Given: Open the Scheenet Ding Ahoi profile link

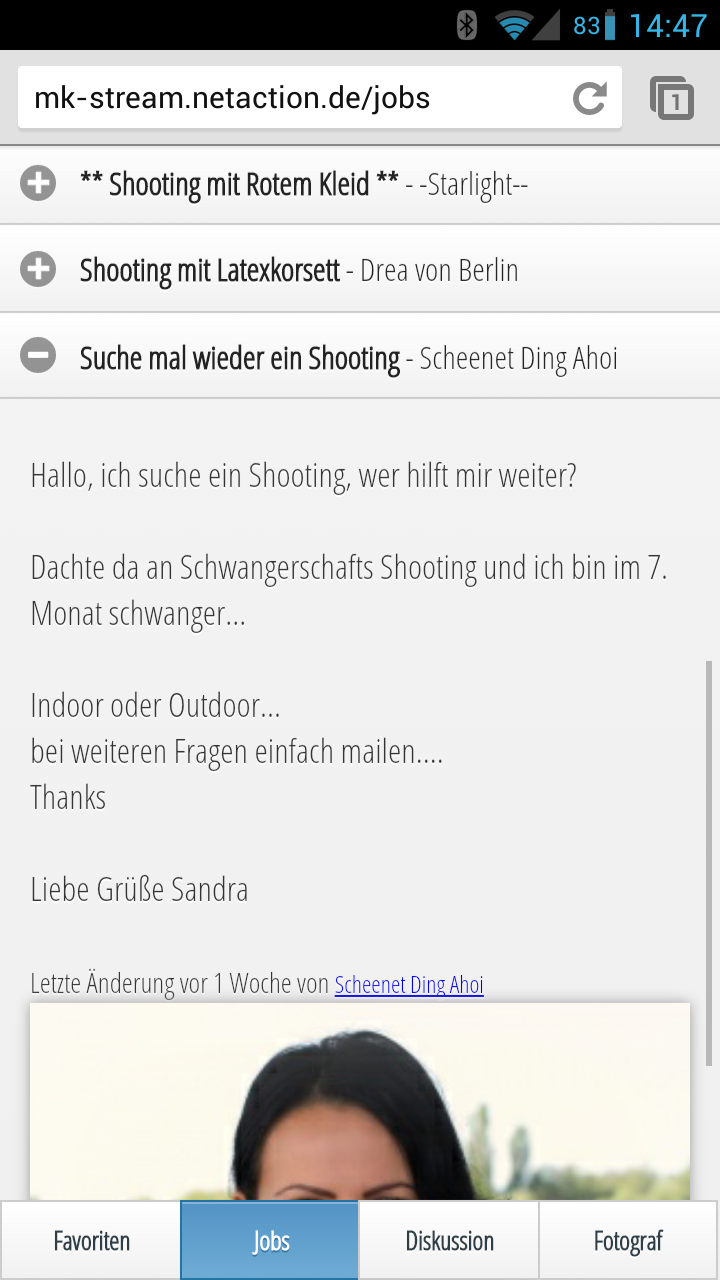Looking at the screenshot, I should click(x=409, y=985).
